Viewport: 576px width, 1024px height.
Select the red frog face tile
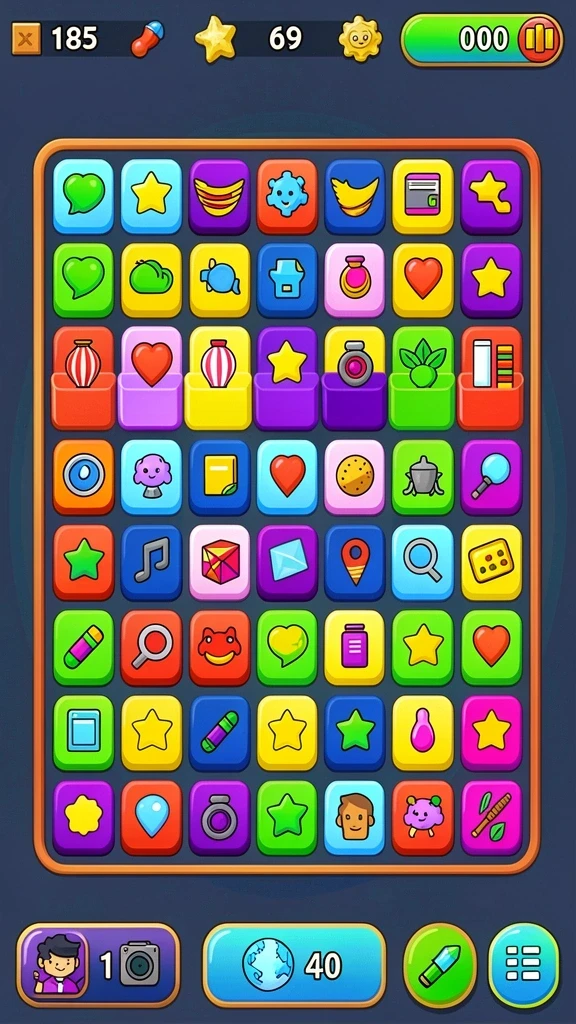click(219, 647)
